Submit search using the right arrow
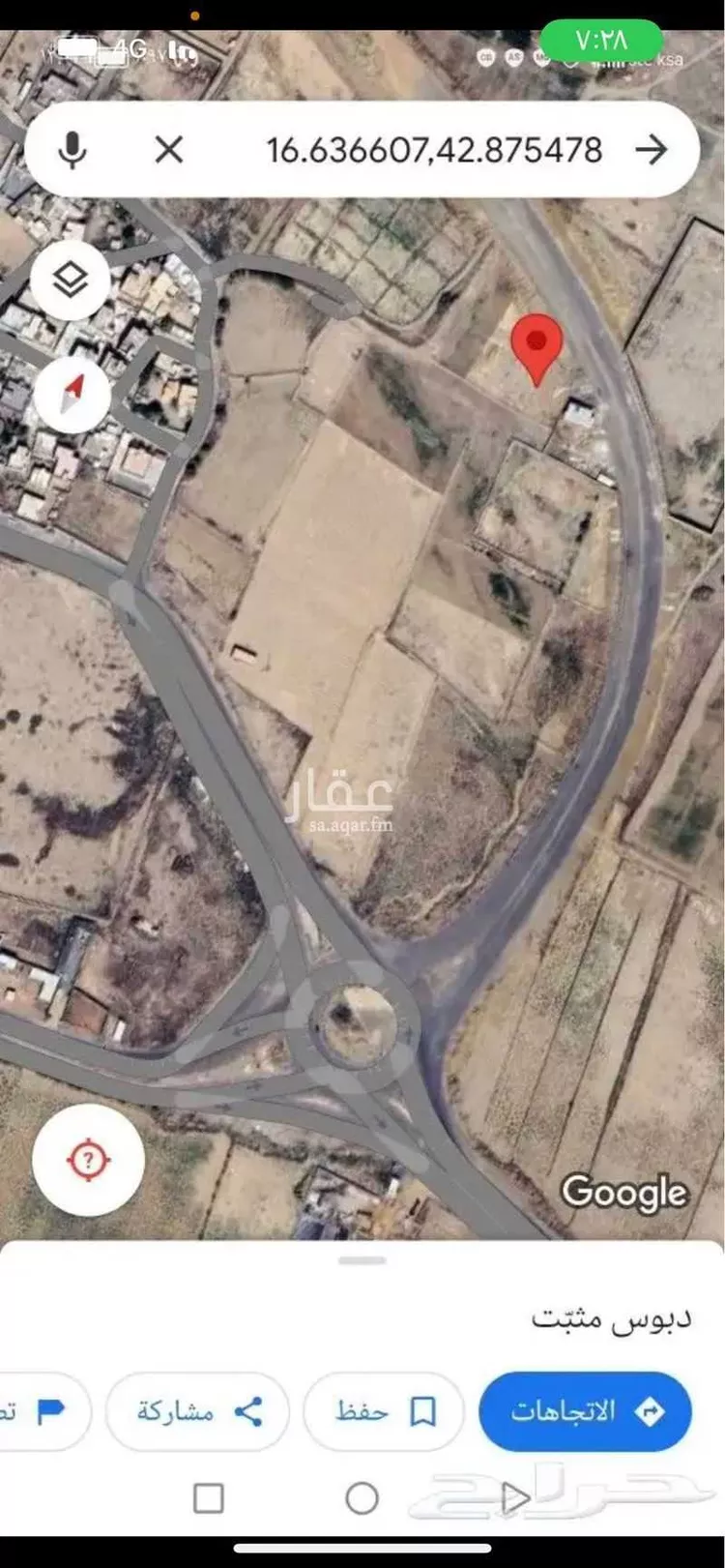Screen dimensions: 725x1568 [653, 150]
